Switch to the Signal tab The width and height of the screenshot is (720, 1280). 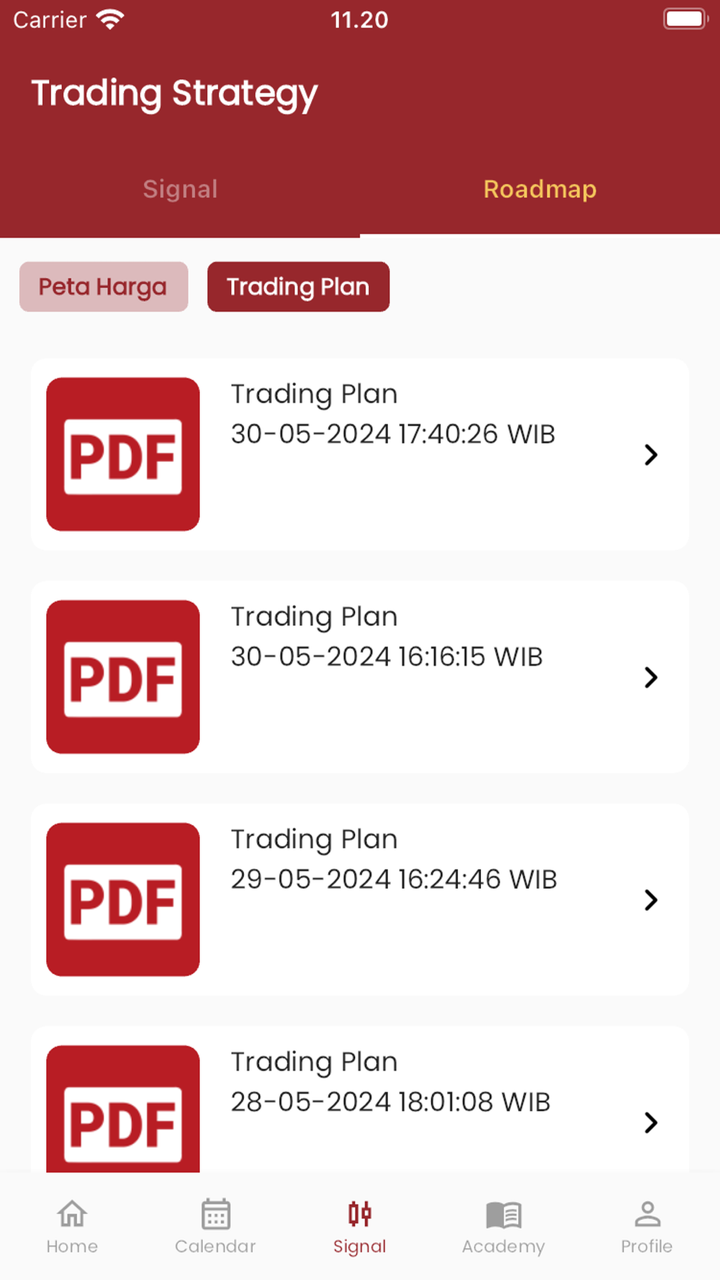coord(180,189)
